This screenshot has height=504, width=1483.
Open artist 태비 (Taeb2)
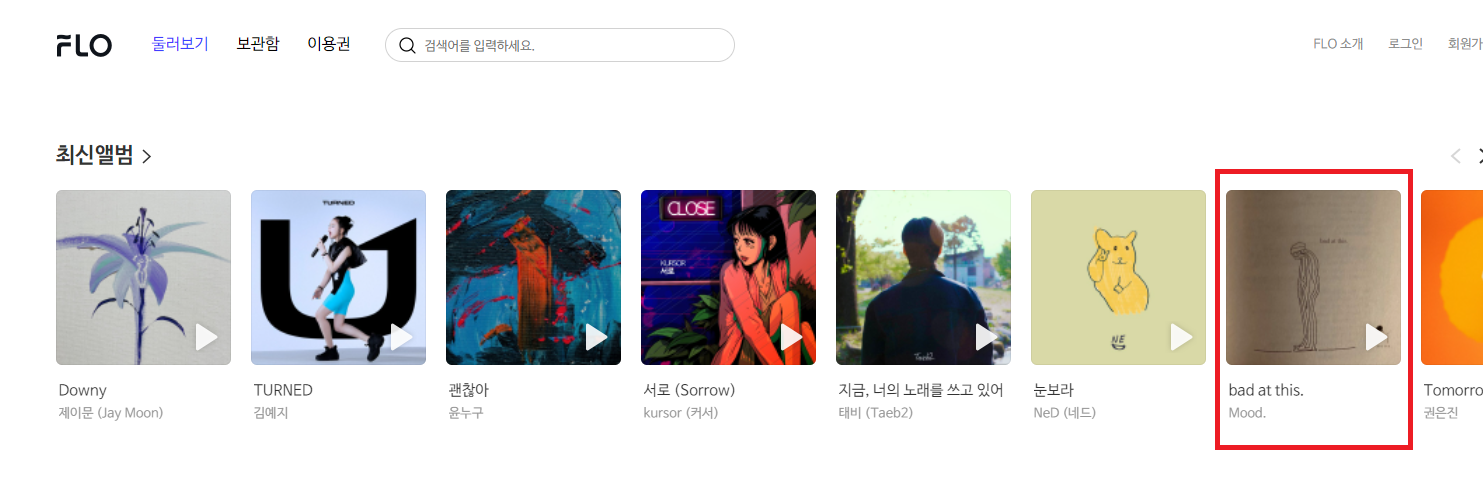pos(875,413)
